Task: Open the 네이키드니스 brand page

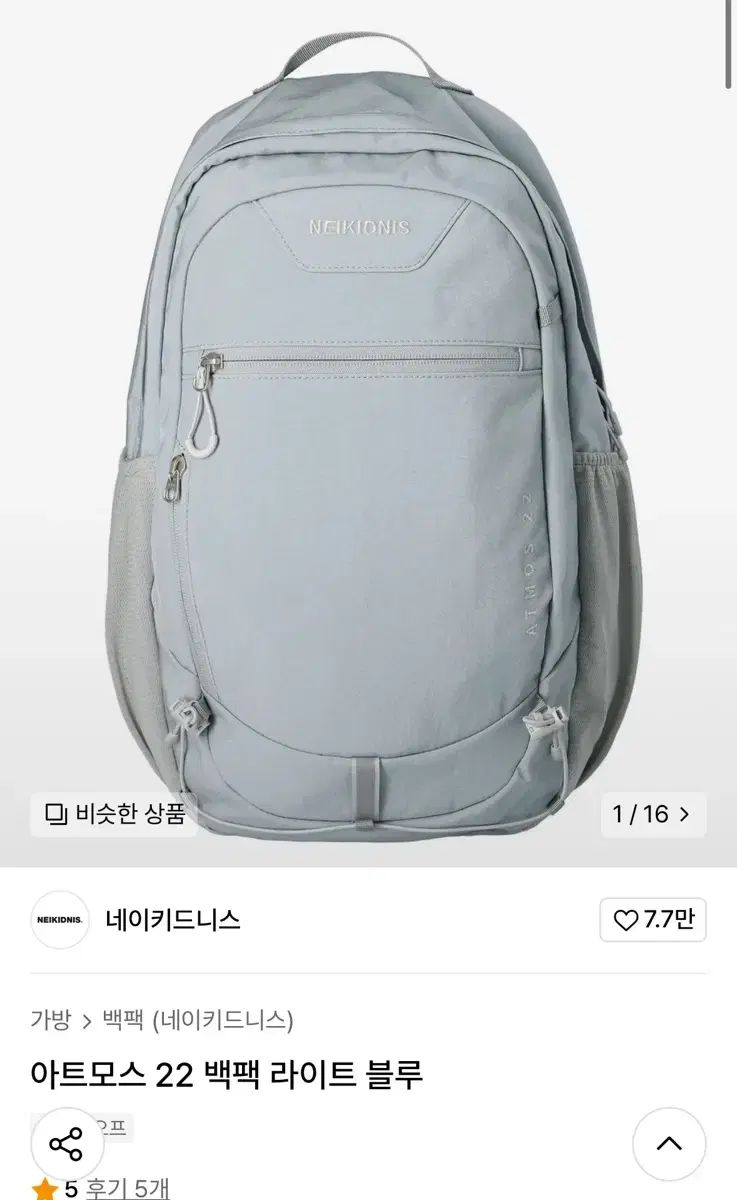Action: tap(173, 920)
